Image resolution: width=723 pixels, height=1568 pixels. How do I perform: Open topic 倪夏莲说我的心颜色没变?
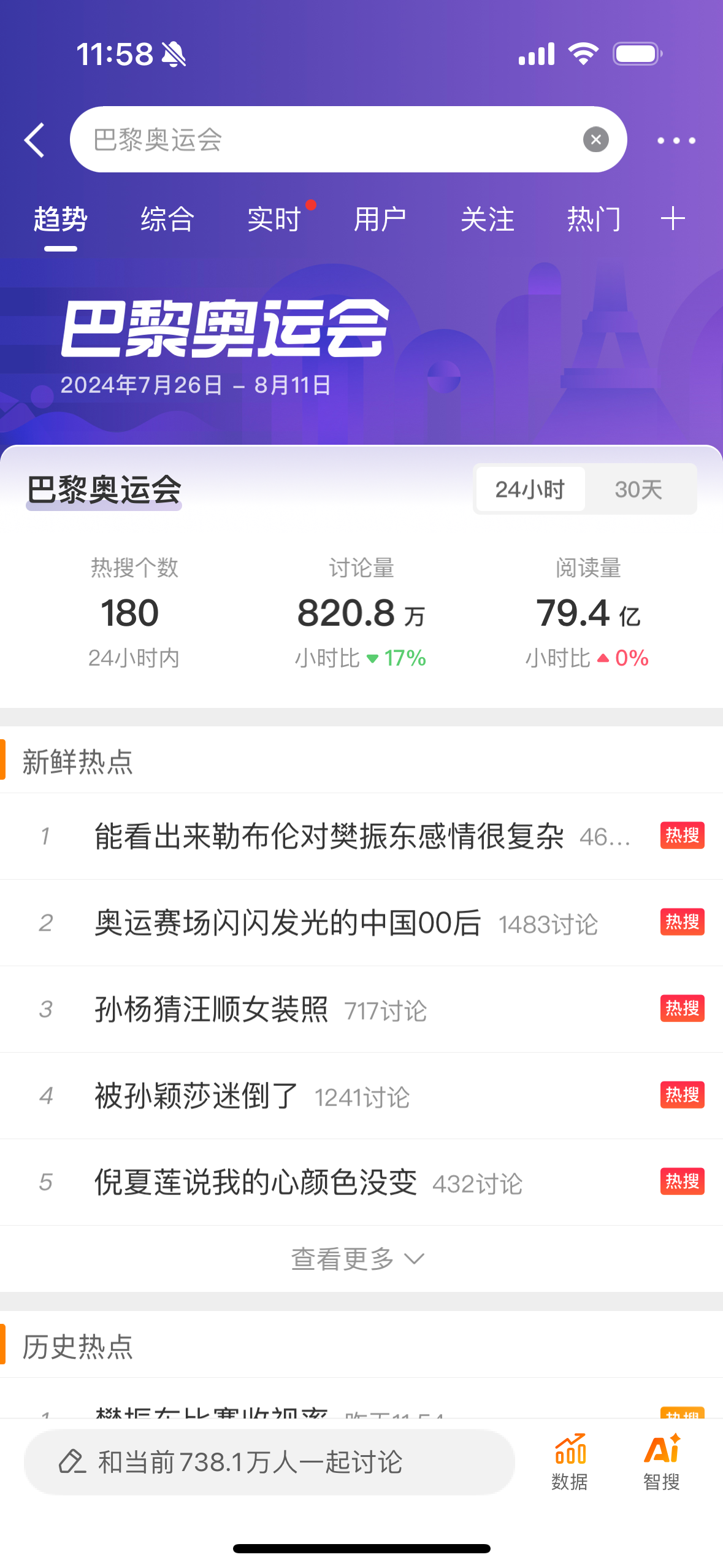pos(255,1182)
